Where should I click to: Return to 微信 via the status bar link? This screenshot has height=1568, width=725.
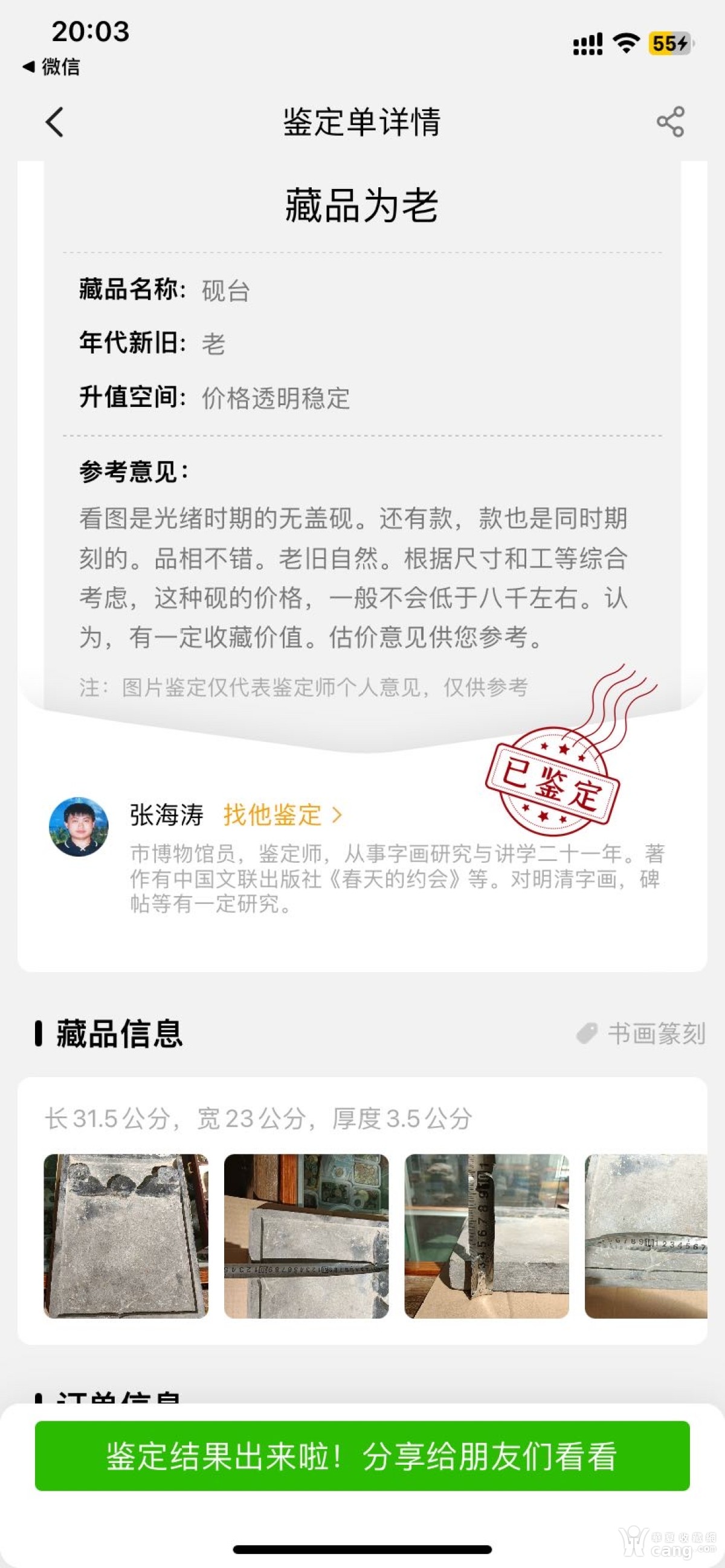click(52, 66)
